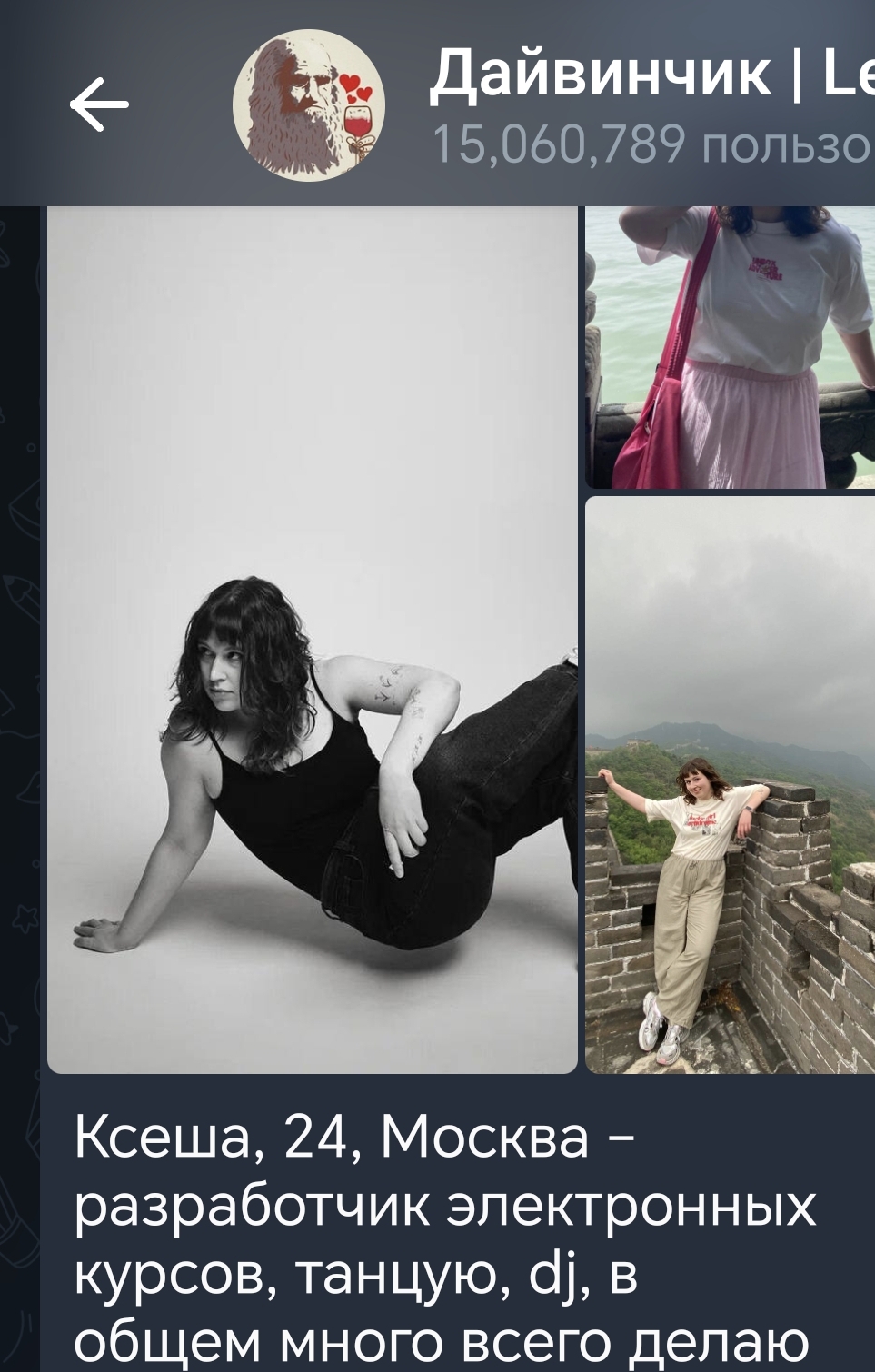Viewport: 875px width, 1372px height.
Task: Open the photo with pink skirt
Action: point(730,347)
